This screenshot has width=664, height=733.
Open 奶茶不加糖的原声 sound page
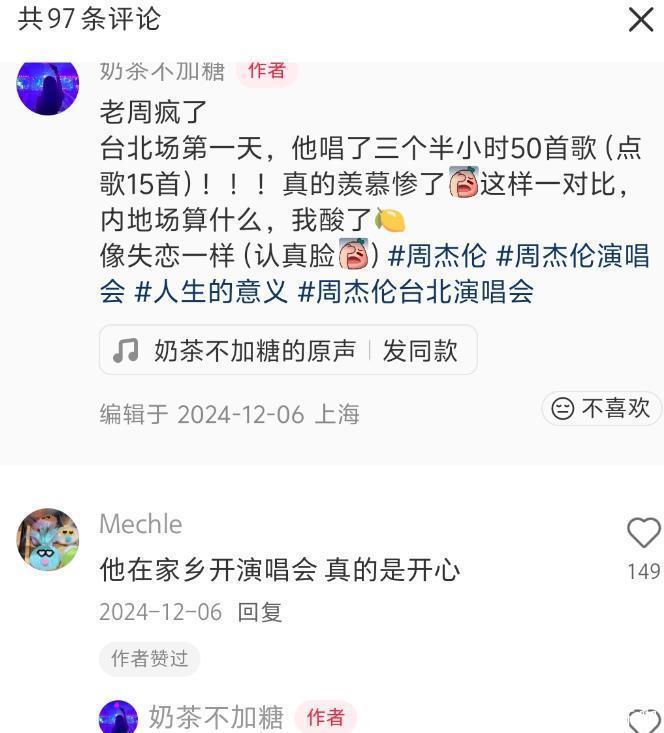pos(235,351)
